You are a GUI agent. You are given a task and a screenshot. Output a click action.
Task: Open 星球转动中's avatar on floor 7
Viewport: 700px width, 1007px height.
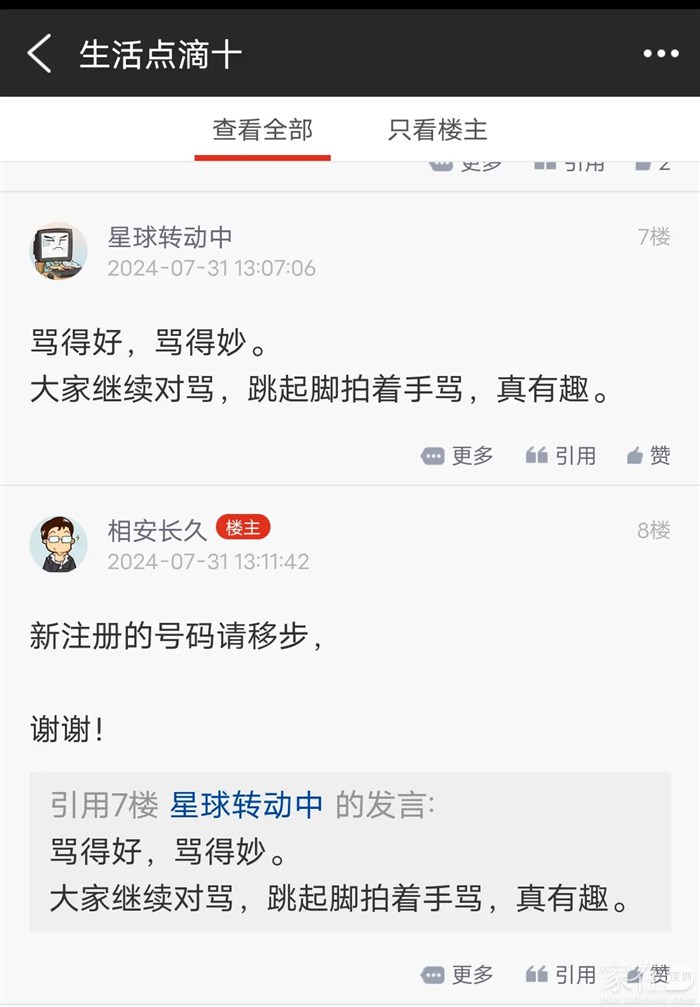point(58,251)
